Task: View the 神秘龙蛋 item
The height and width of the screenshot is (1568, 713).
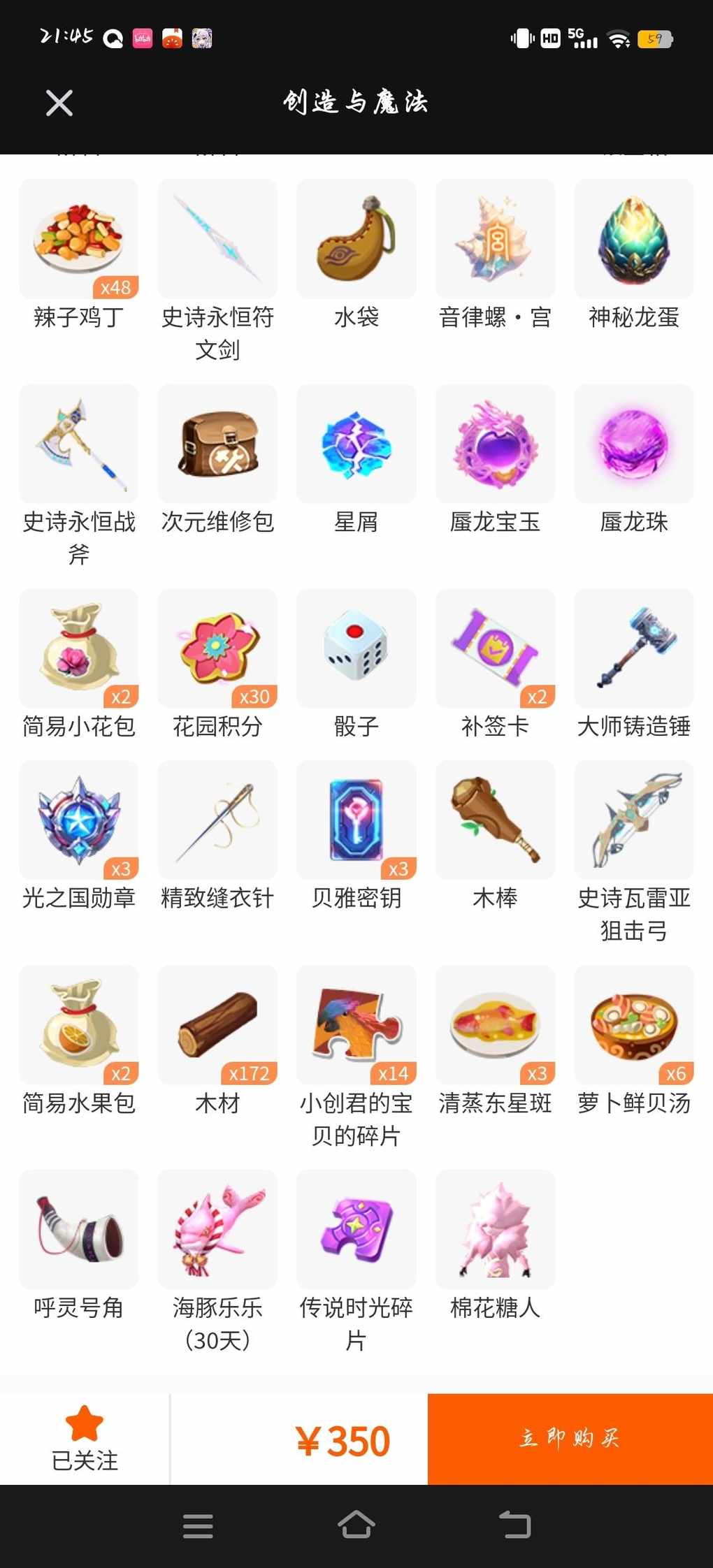Action: (633, 239)
